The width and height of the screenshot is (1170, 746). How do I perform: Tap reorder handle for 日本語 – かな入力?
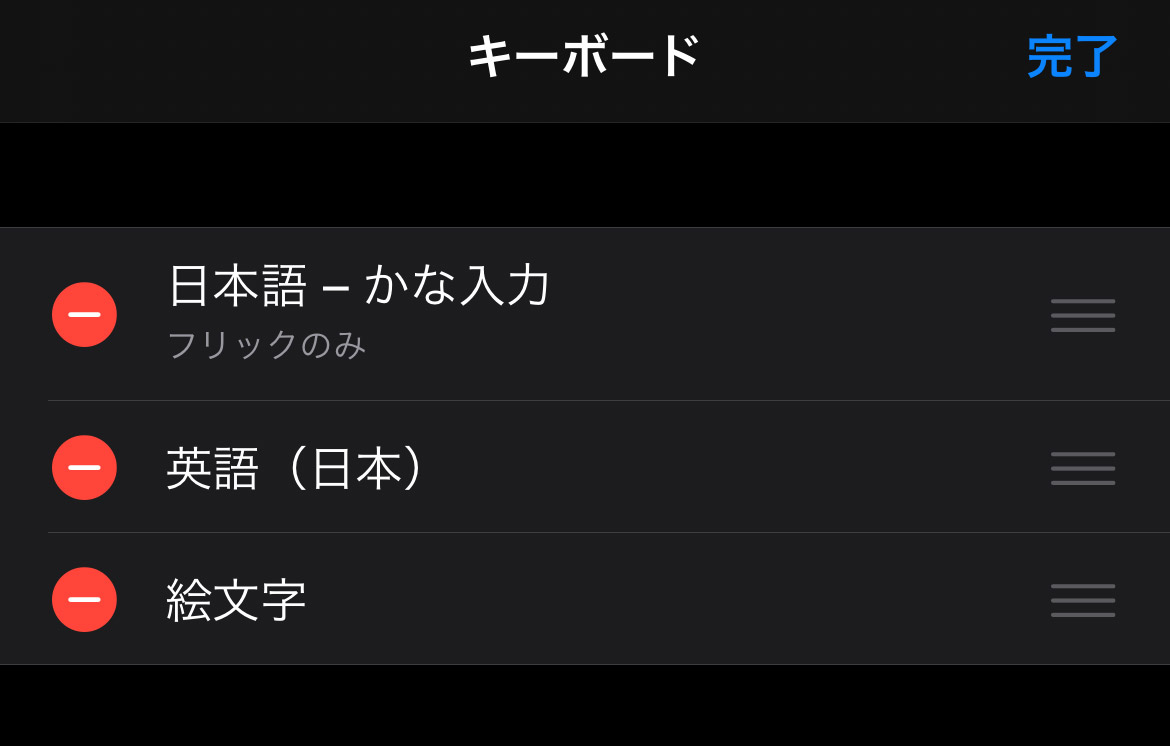tap(1082, 315)
